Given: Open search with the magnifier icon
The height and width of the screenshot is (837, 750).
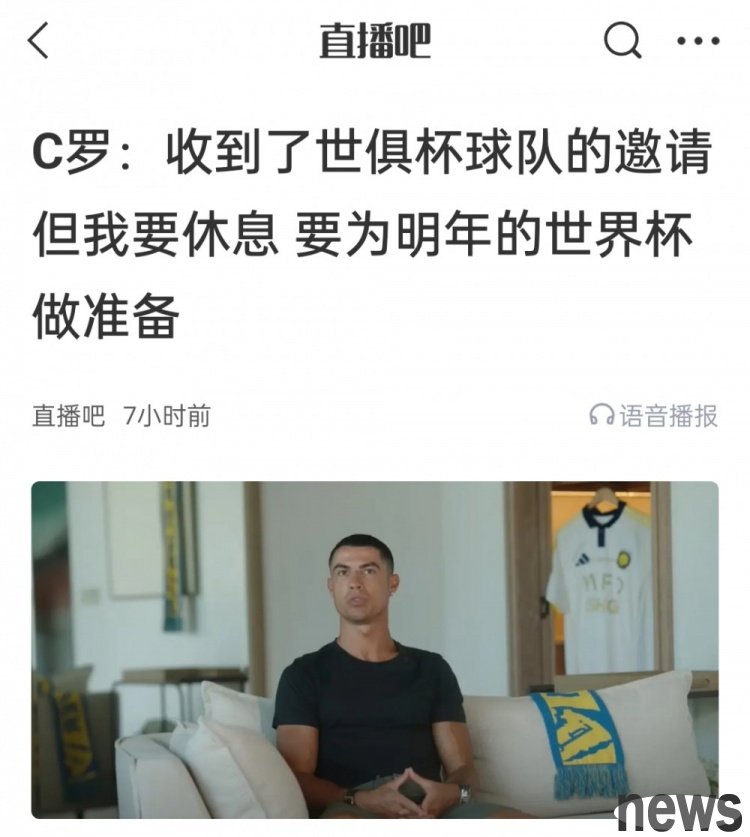Looking at the screenshot, I should pos(622,41).
